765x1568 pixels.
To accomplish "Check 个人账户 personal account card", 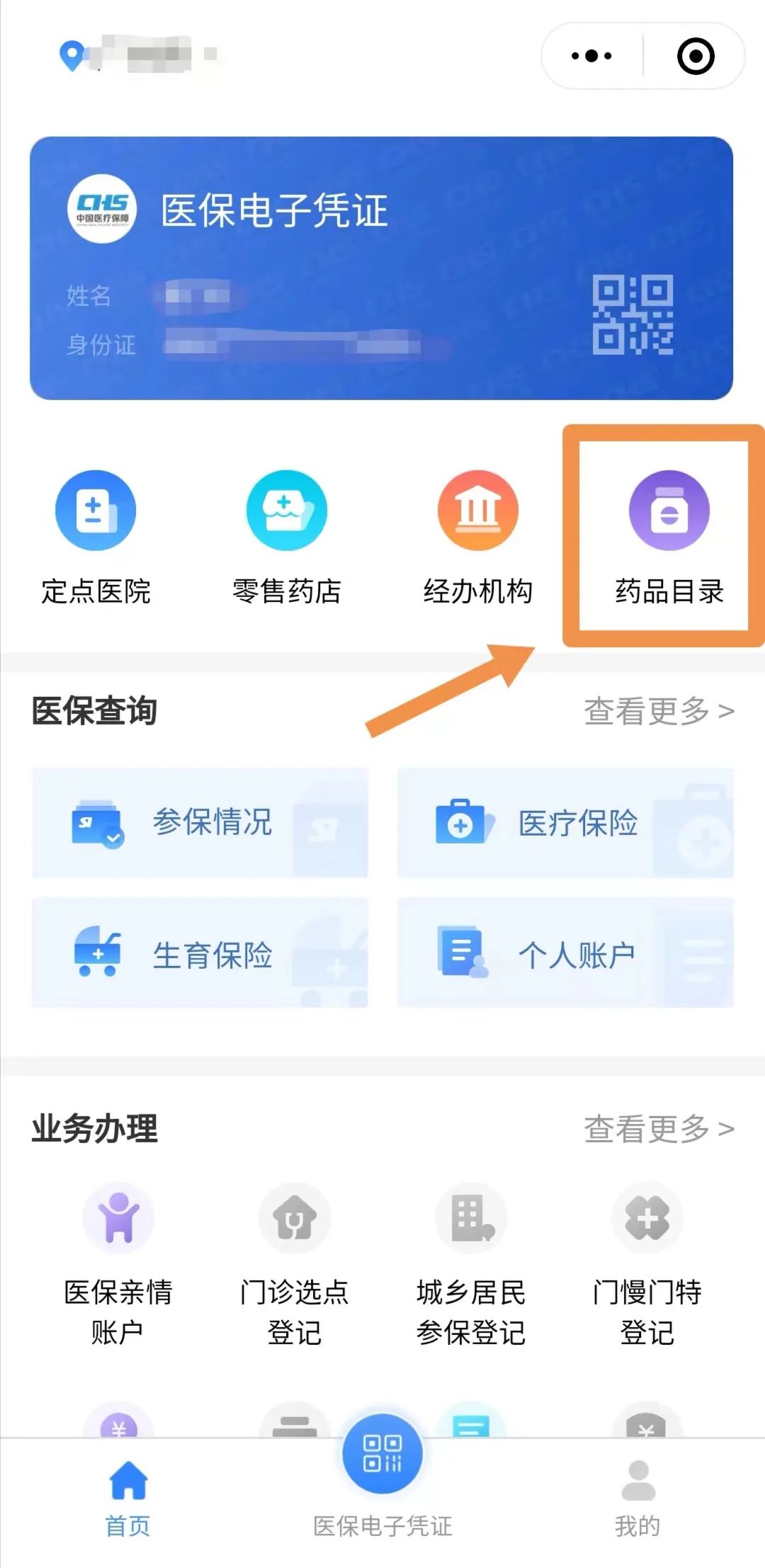I will click(x=566, y=954).
